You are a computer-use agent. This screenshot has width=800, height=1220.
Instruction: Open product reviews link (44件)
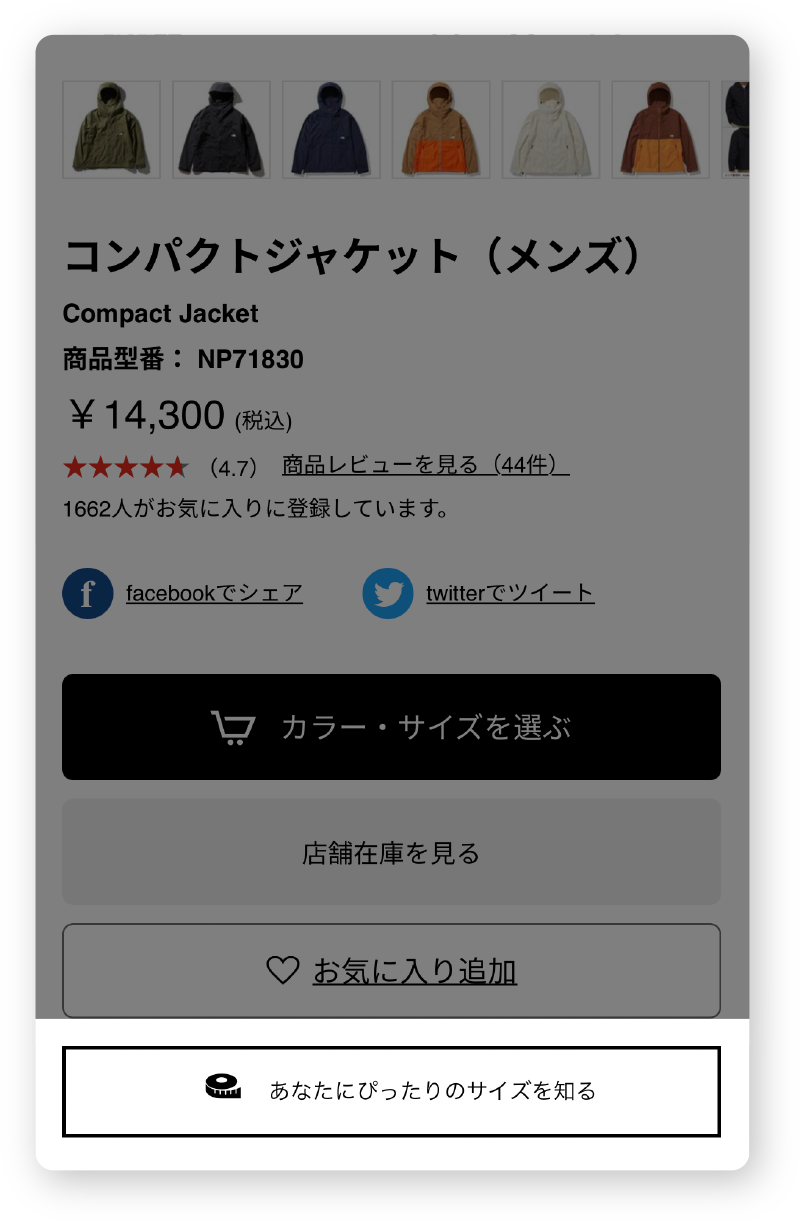425,465
